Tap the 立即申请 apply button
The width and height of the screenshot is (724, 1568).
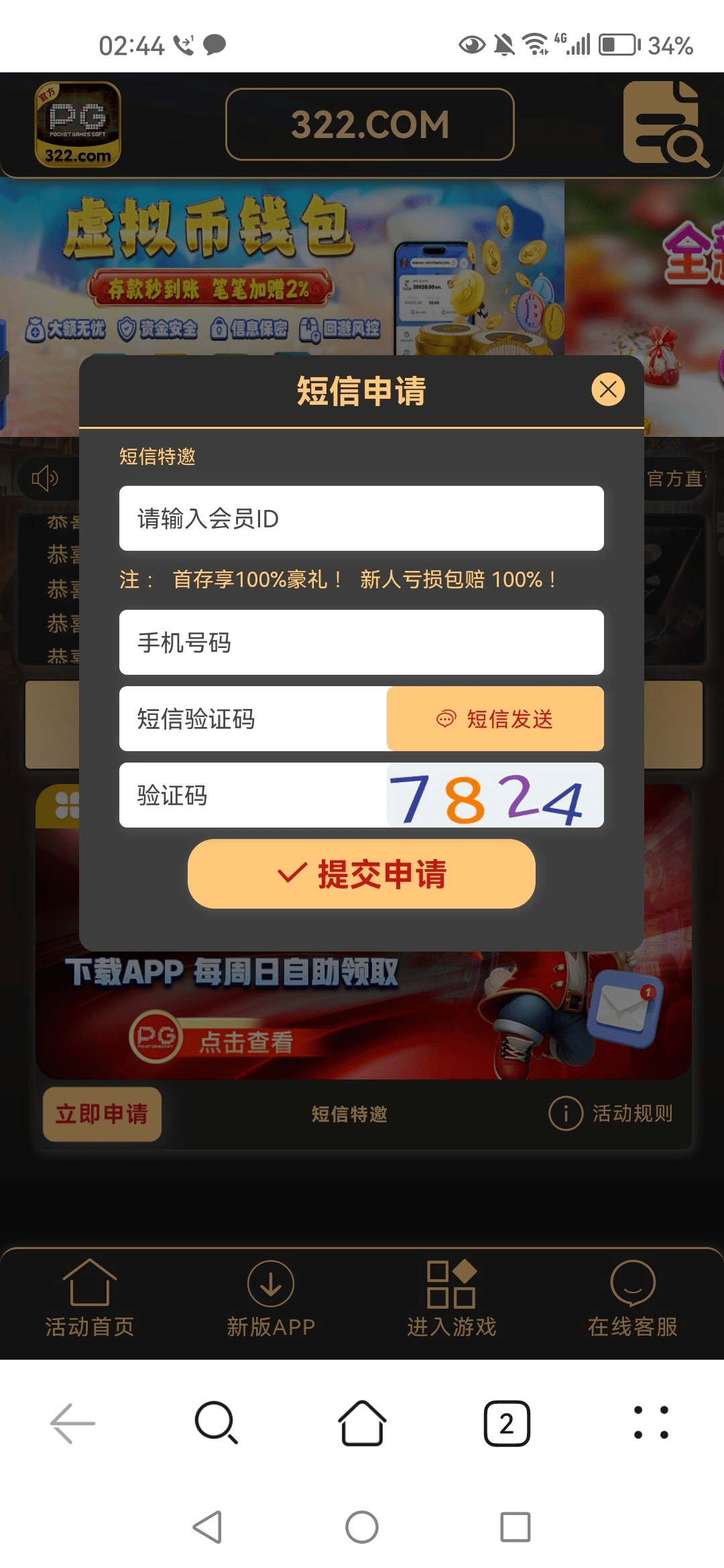pos(102,1114)
